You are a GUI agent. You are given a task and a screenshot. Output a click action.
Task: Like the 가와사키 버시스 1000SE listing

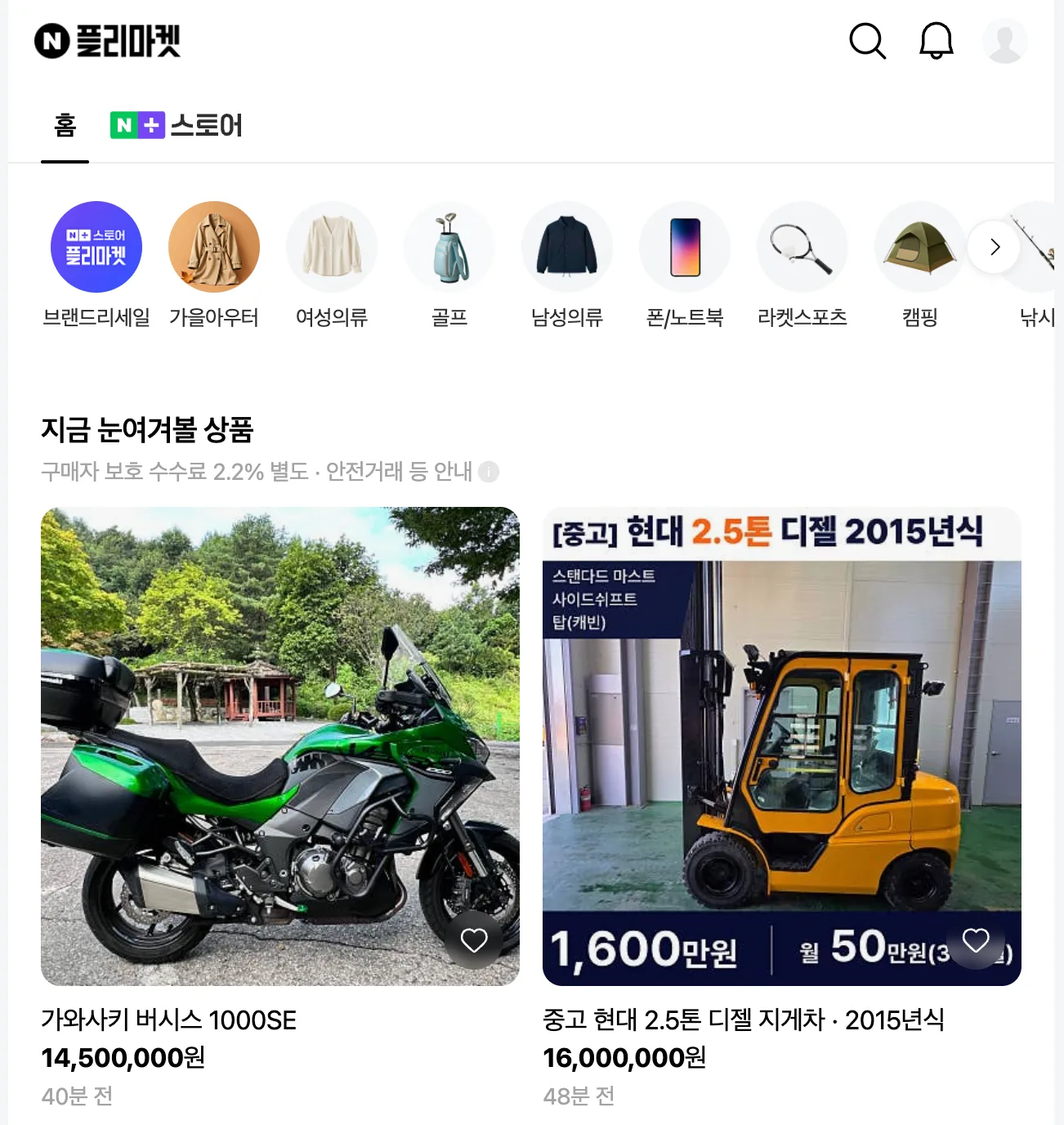click(474, 940)
